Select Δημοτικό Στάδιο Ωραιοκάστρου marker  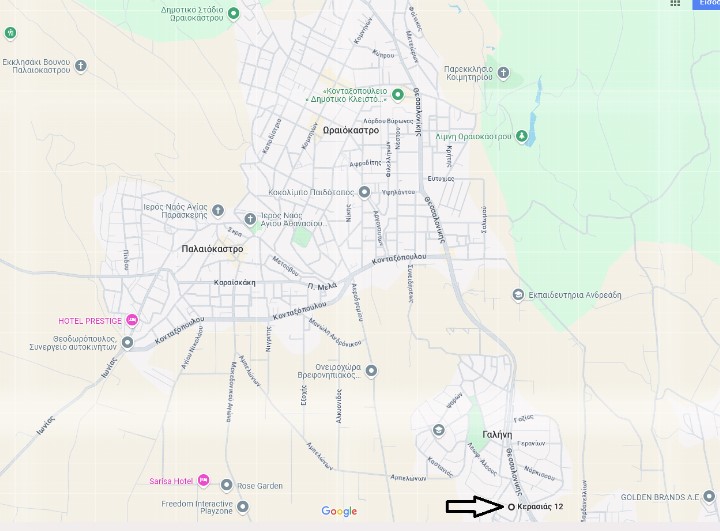[x=233, y=13]
